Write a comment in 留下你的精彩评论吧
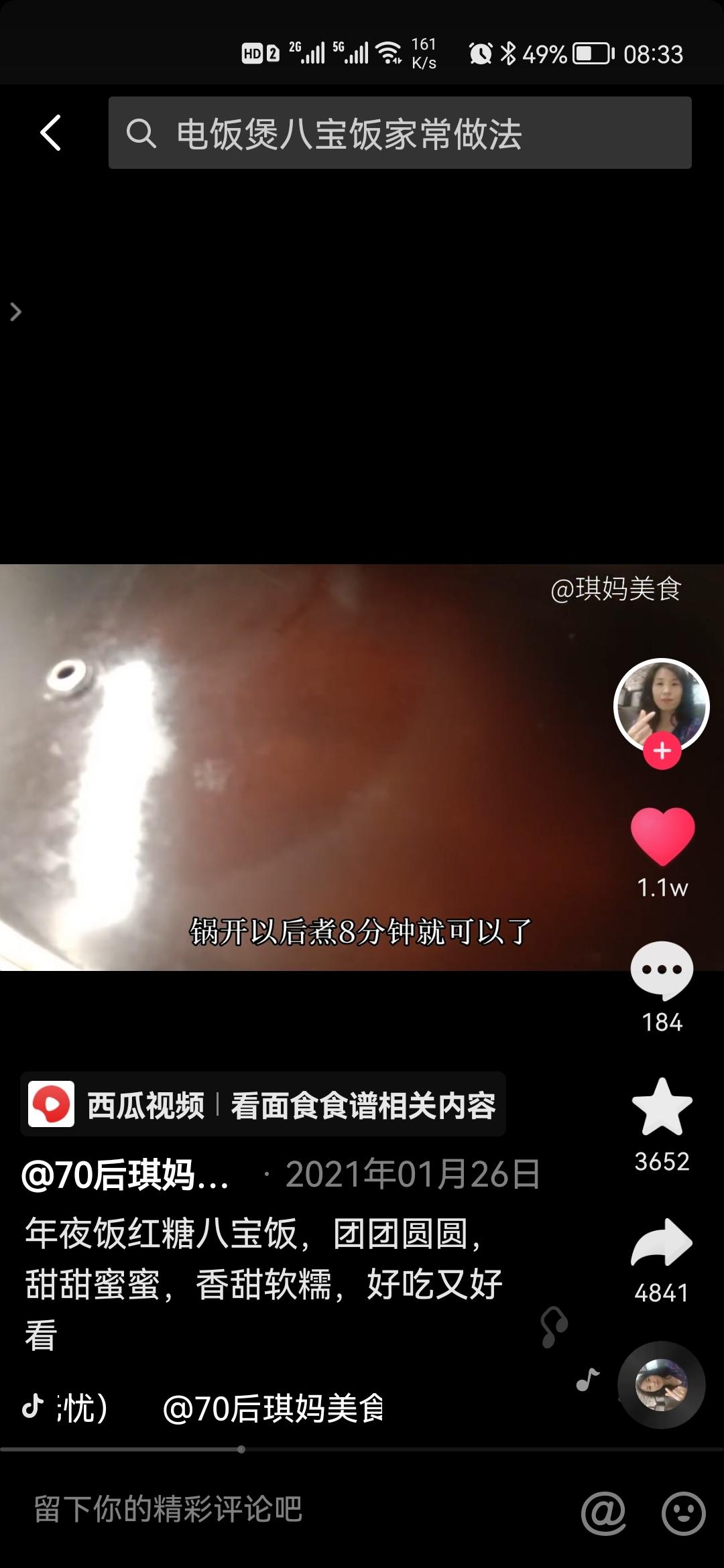The width and height of the screenshot is (724, 1568). (x=268, y=1509)
